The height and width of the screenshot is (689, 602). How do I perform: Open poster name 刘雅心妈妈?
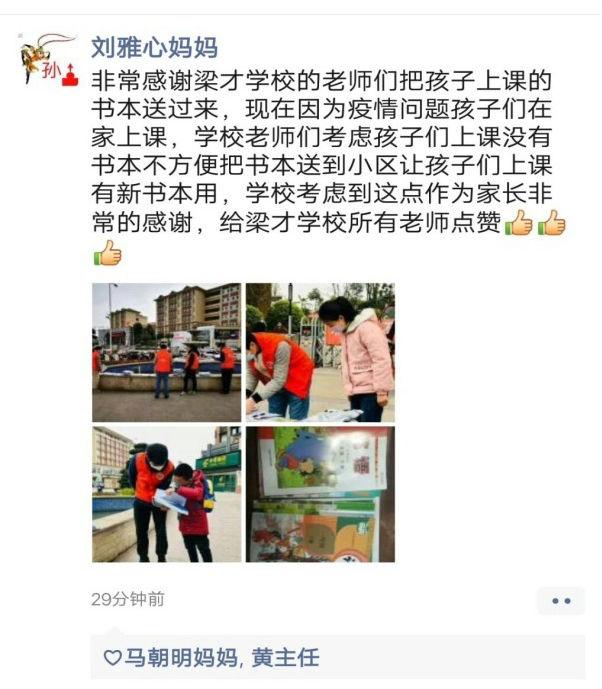tap(154, 47)
